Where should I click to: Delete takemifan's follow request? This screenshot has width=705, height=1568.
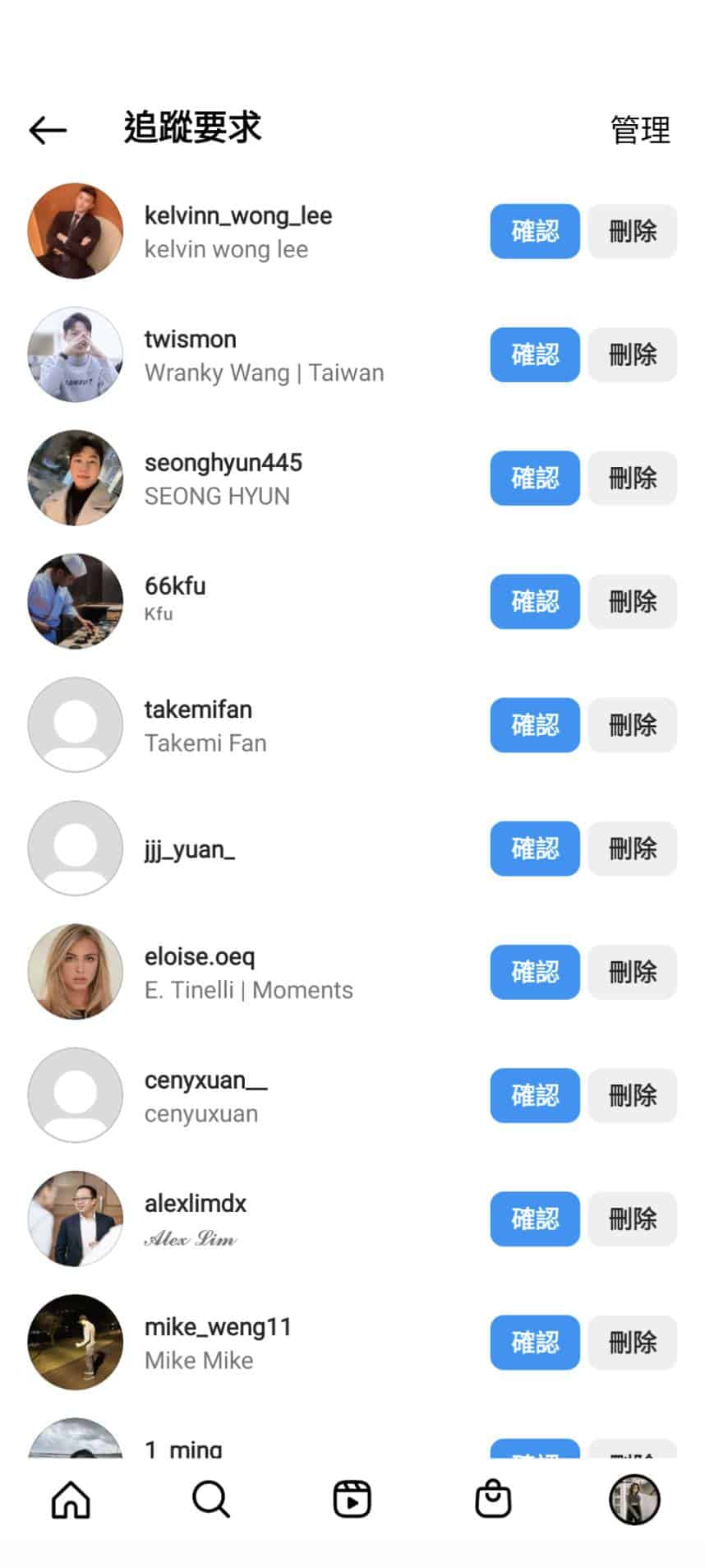click(632, 724)
